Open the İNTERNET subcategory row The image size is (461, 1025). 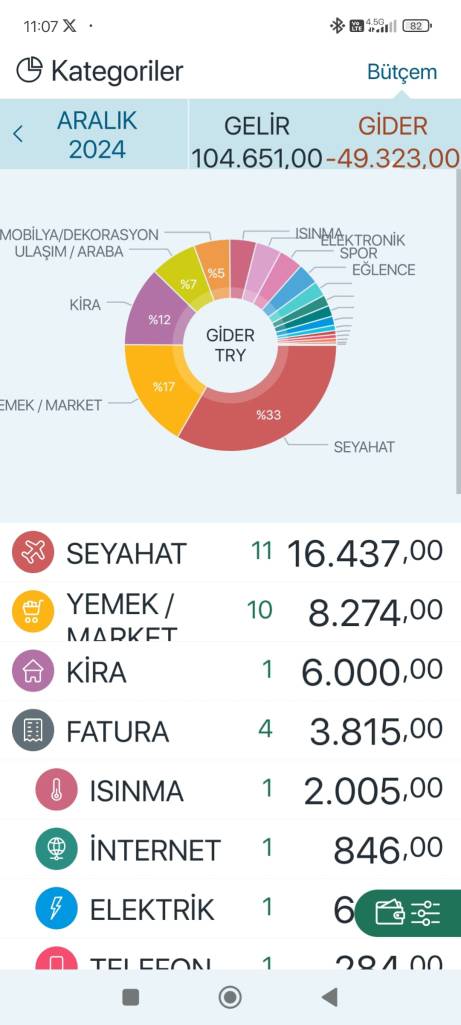(230, 849)
